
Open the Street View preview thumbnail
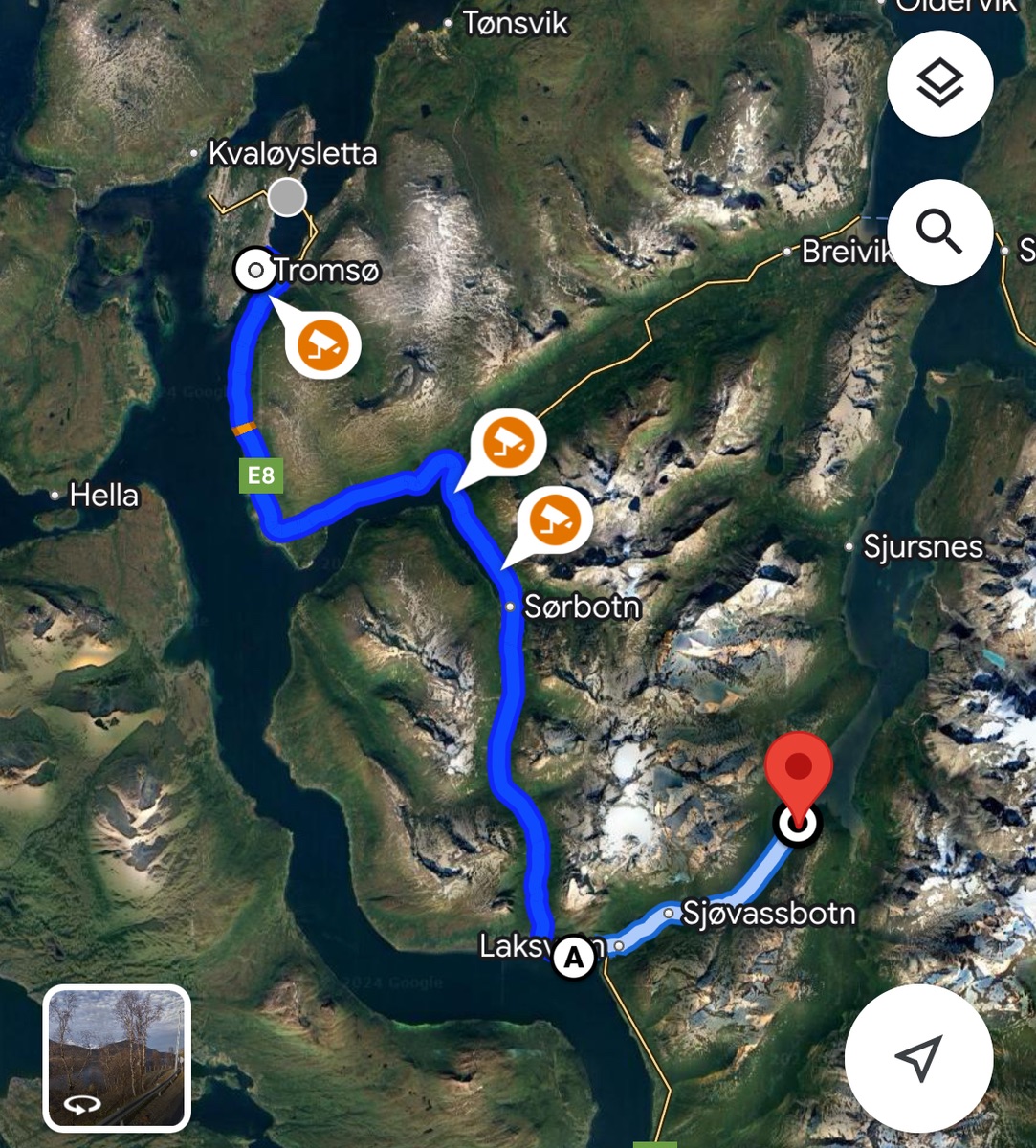pos(118,1058)
